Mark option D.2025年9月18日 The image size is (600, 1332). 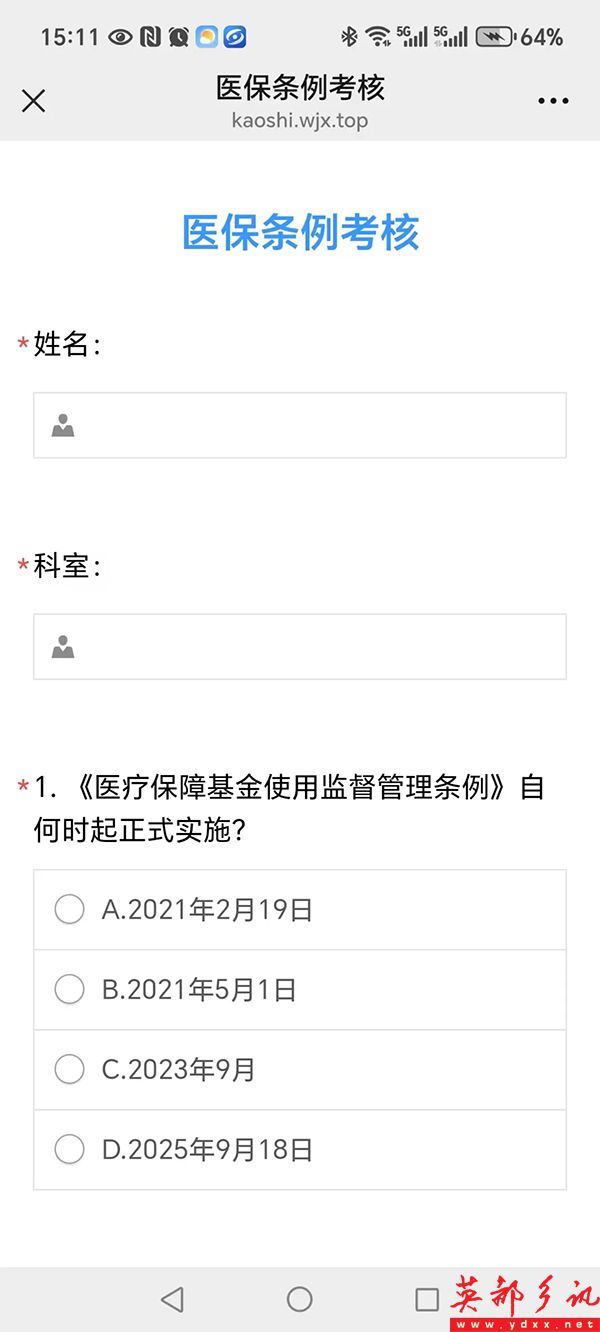click(x=70, y=1150)
